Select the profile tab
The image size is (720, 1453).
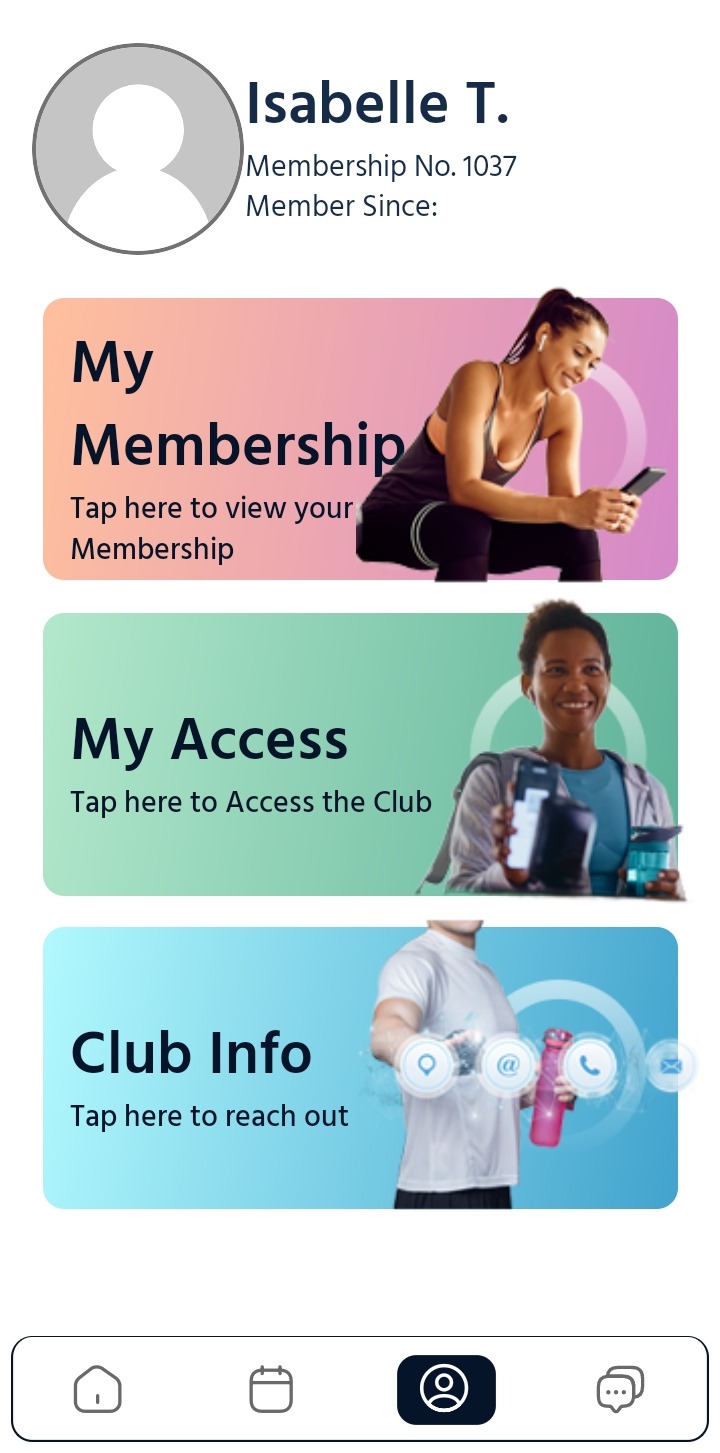pos(446,1389)
